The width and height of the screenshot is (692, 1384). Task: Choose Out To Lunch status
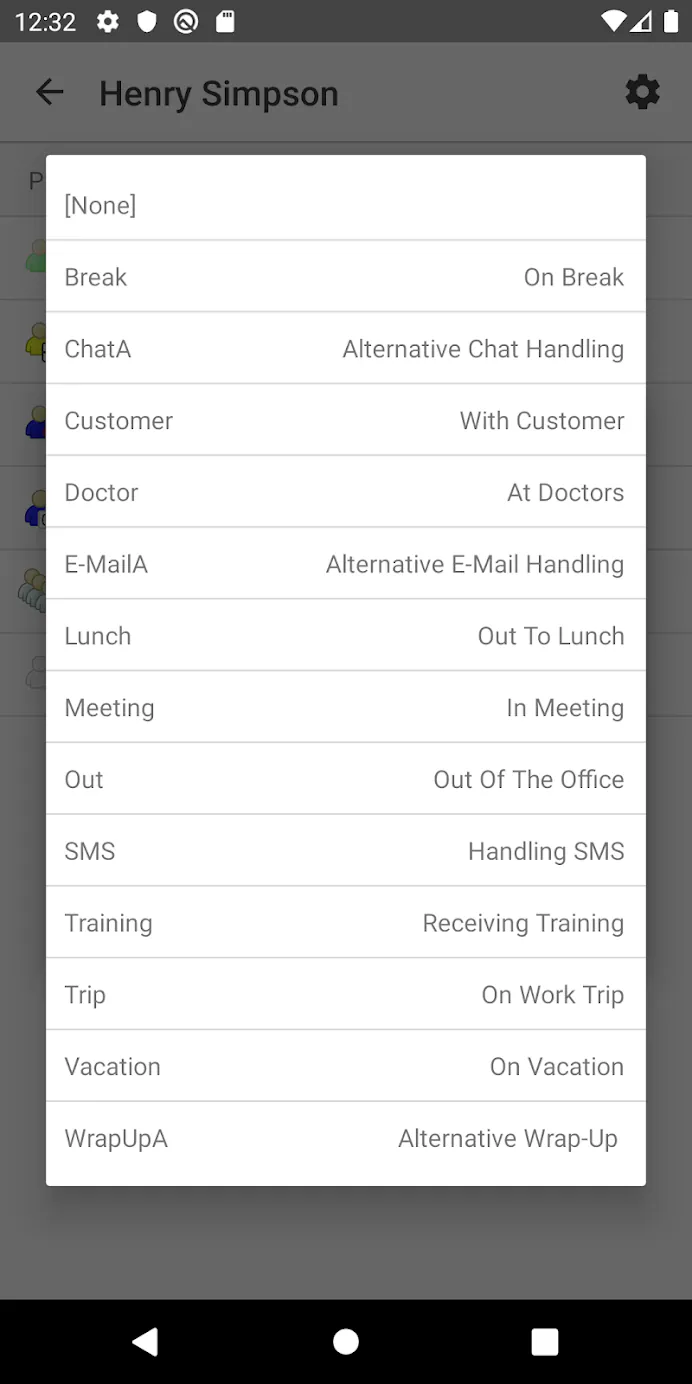click(x=345, y=636)
